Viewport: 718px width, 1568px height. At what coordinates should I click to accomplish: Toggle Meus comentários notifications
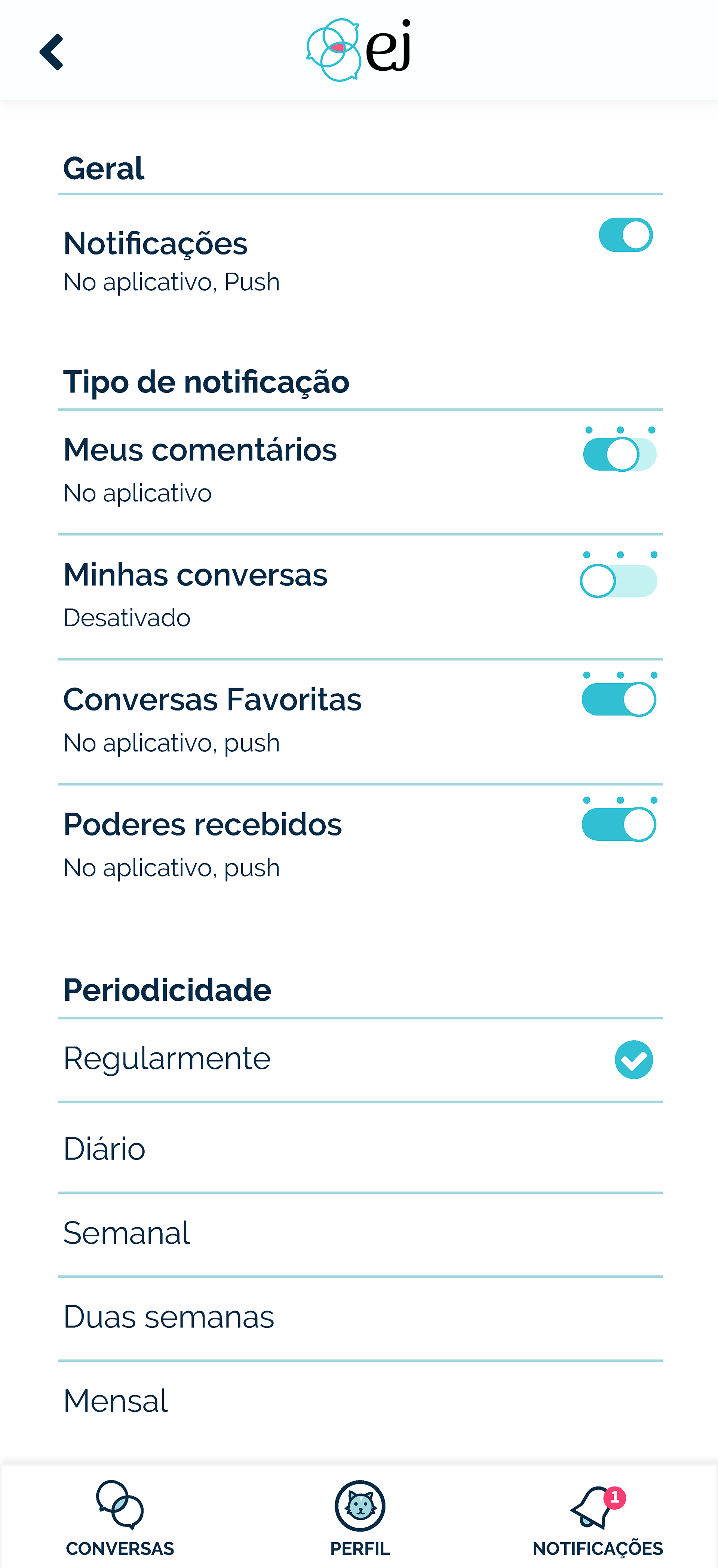619,454
